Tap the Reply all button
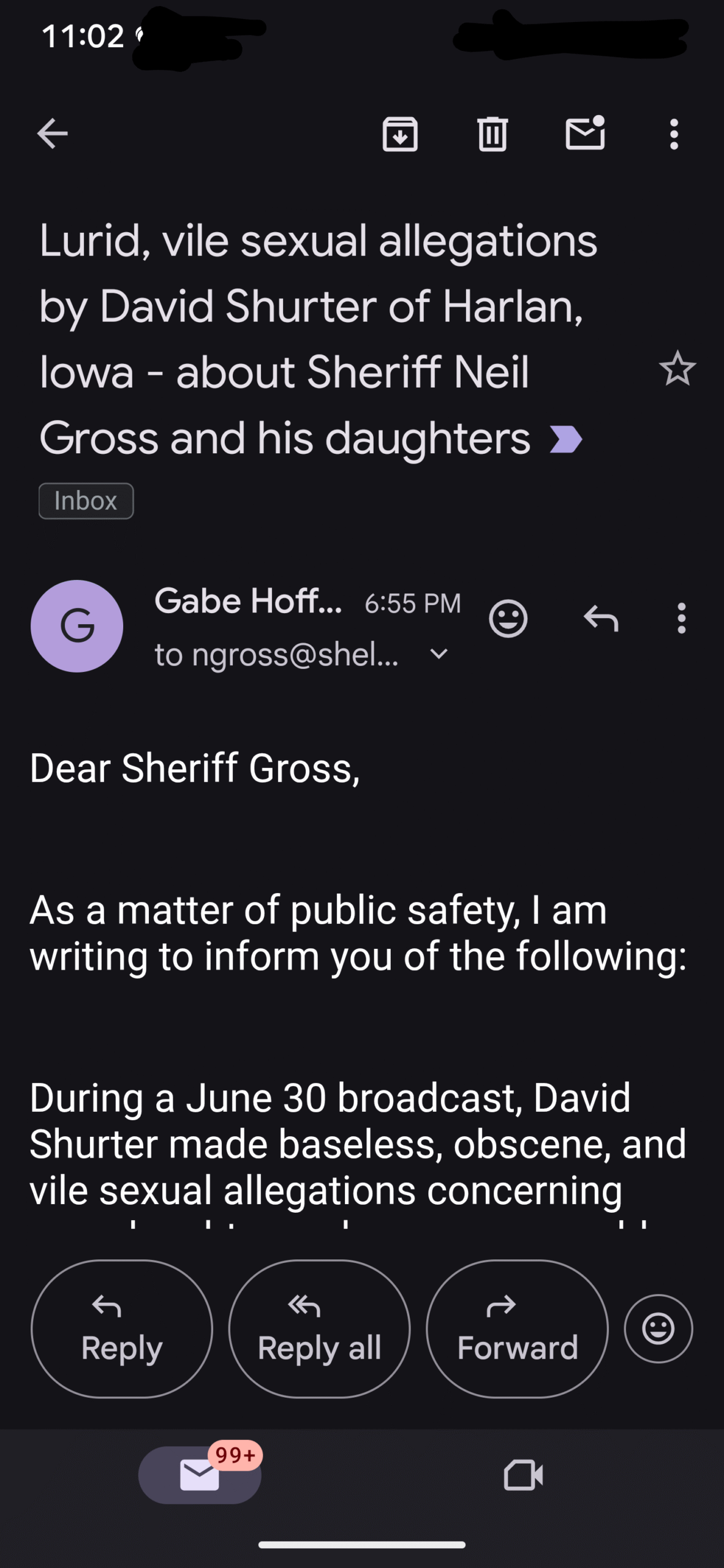The image size is (724, 1568). coord(319,1329)
